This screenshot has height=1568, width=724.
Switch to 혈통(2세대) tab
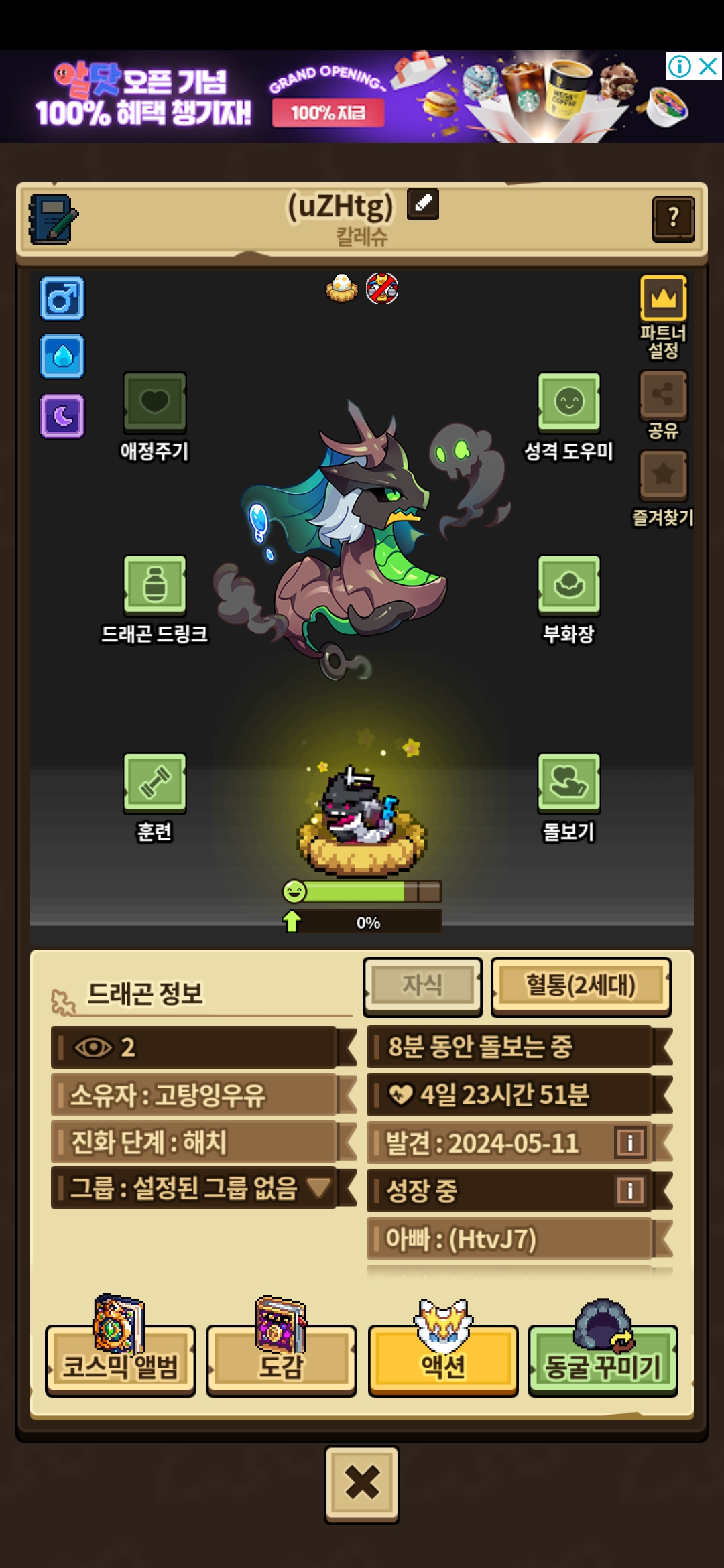[581, 986]
